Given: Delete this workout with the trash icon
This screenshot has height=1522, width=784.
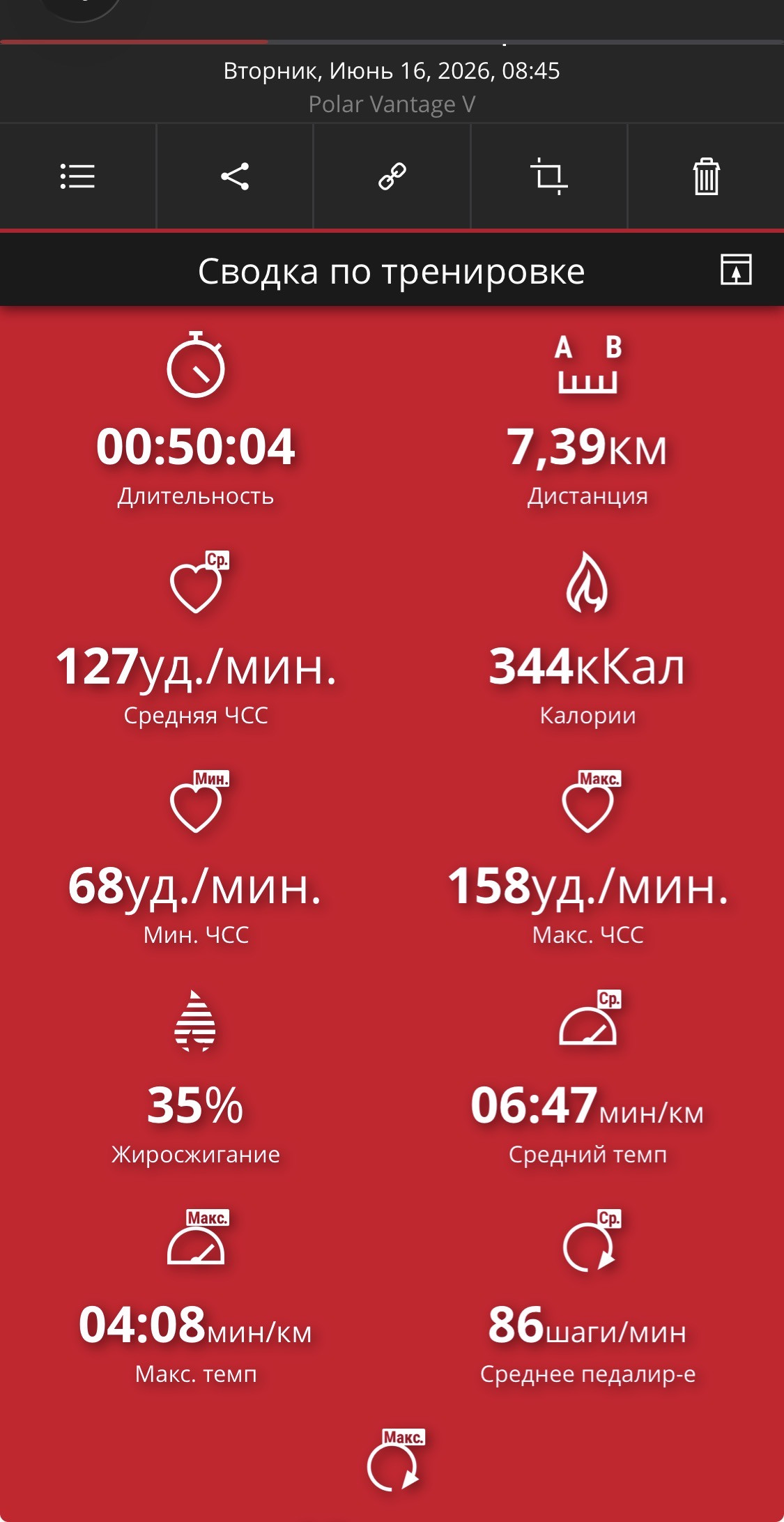Looking at the screenshot, I should [706, 176].
